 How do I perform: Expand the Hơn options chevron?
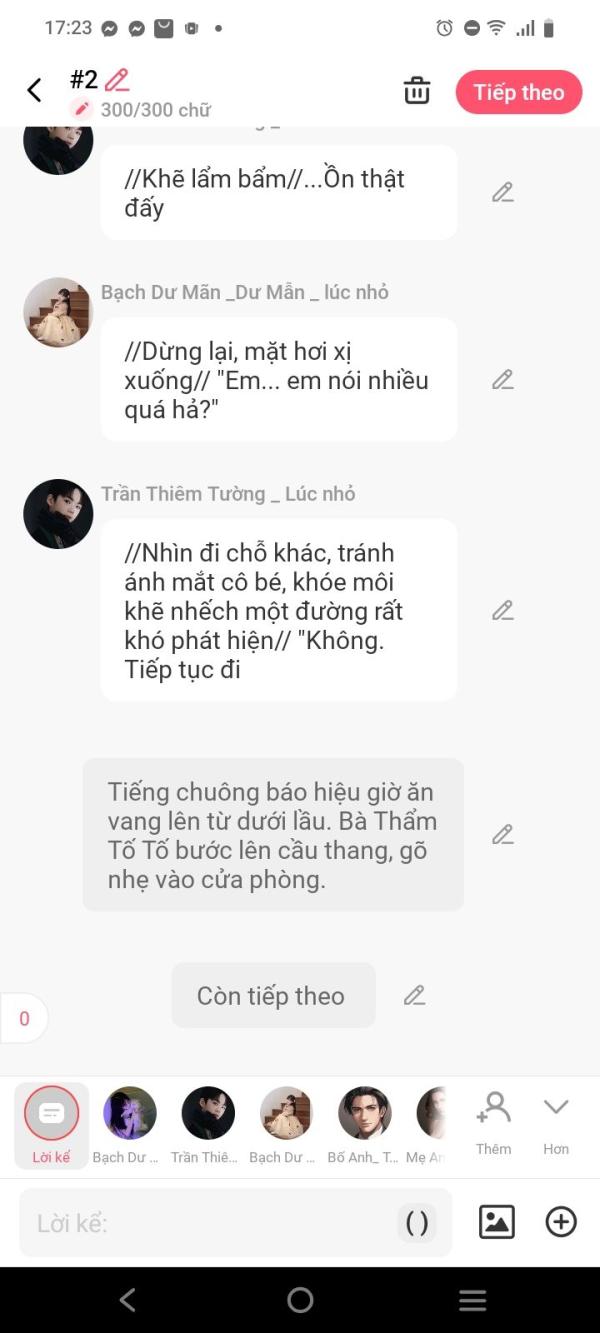coord(556,1122)
